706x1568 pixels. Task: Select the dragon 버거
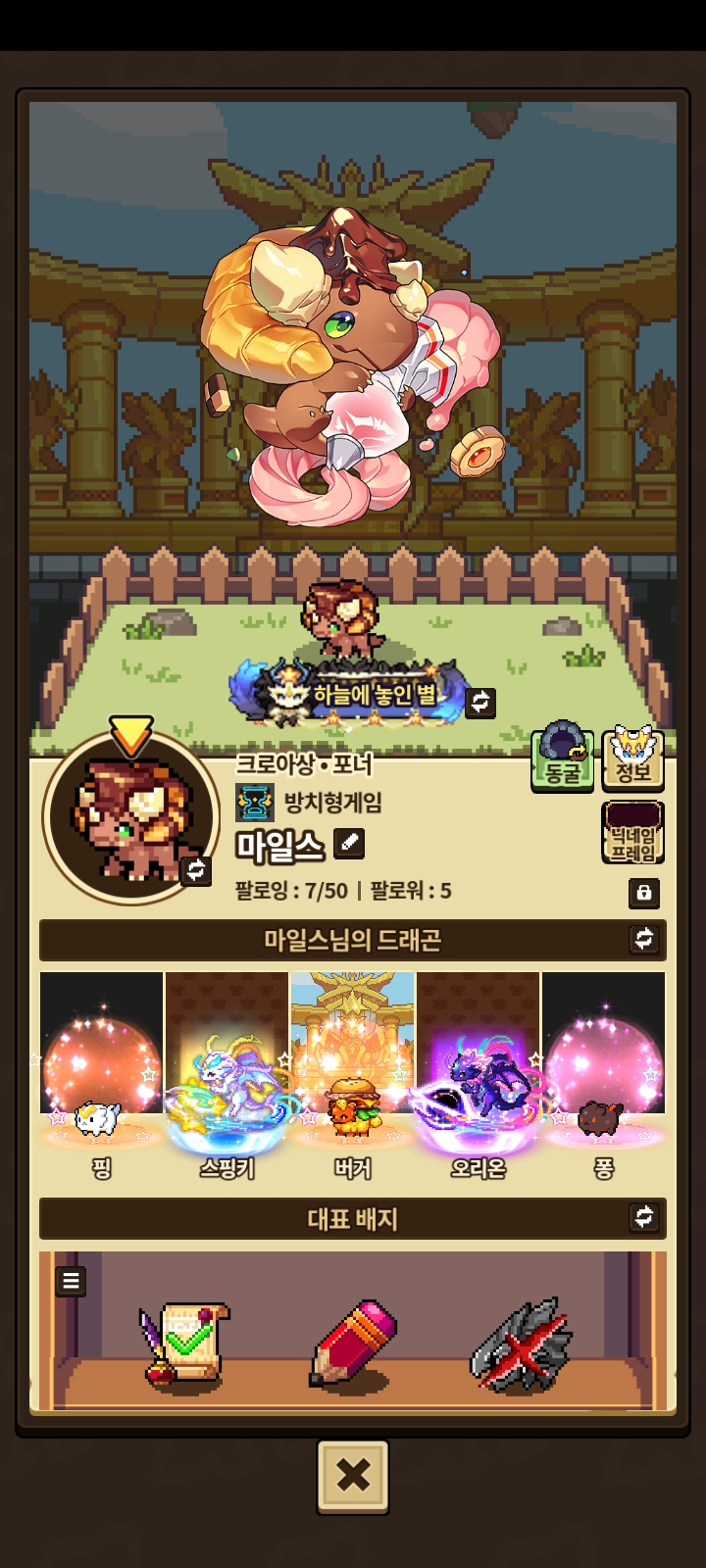(x=352, y=1077)
